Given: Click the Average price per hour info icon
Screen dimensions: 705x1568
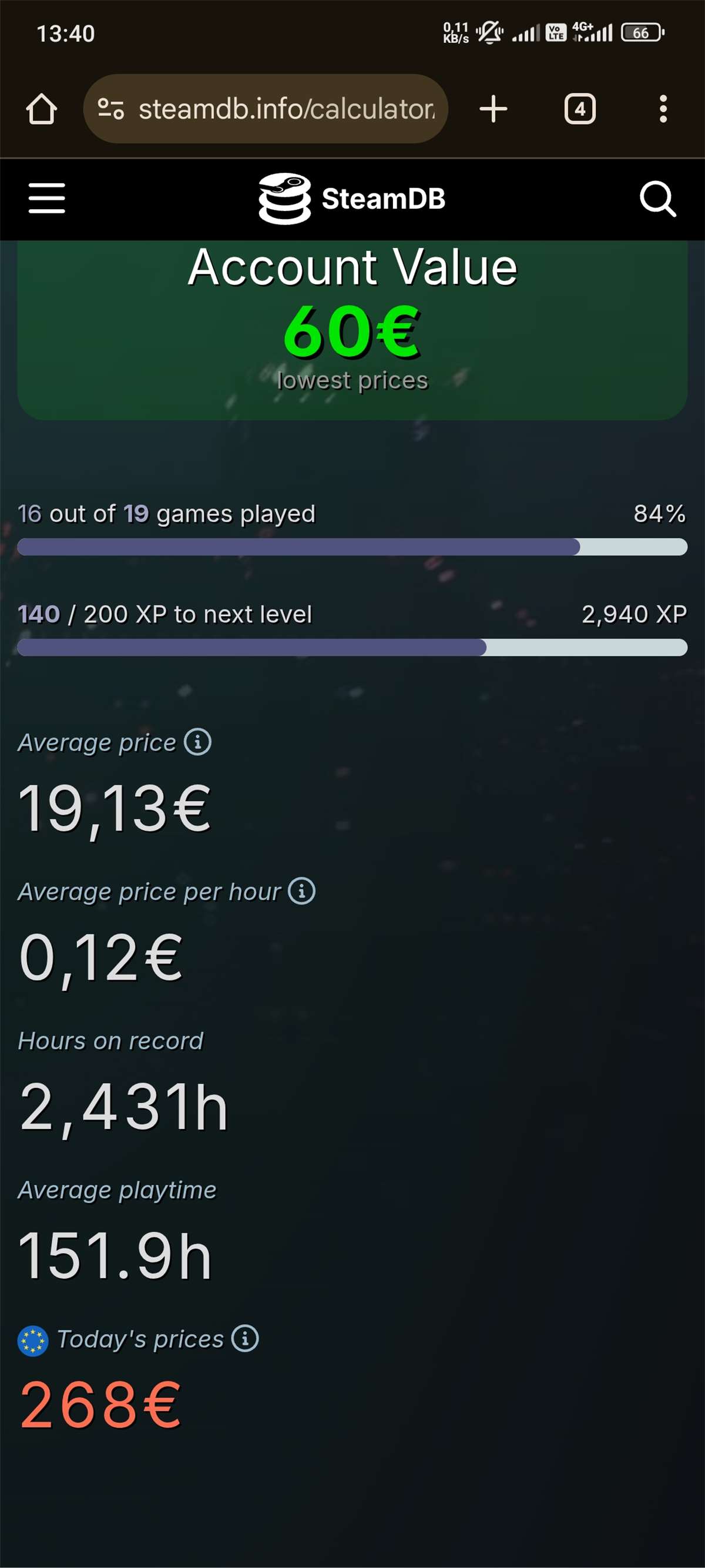Looking at the screenshot, I should (301, 892).
